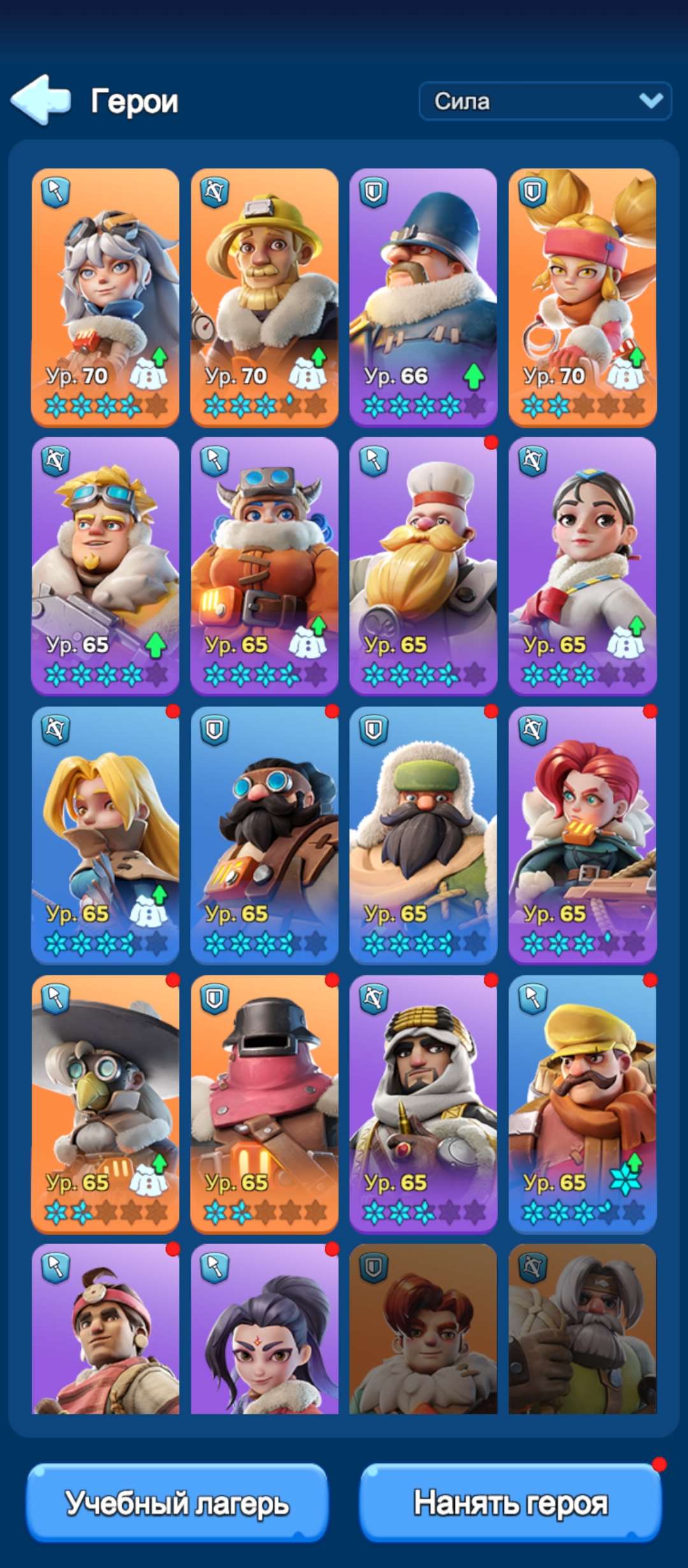Screen dimensions: 688x1568
Task: Open the locked white-bearded old hero card
Action: point(583,1329)
